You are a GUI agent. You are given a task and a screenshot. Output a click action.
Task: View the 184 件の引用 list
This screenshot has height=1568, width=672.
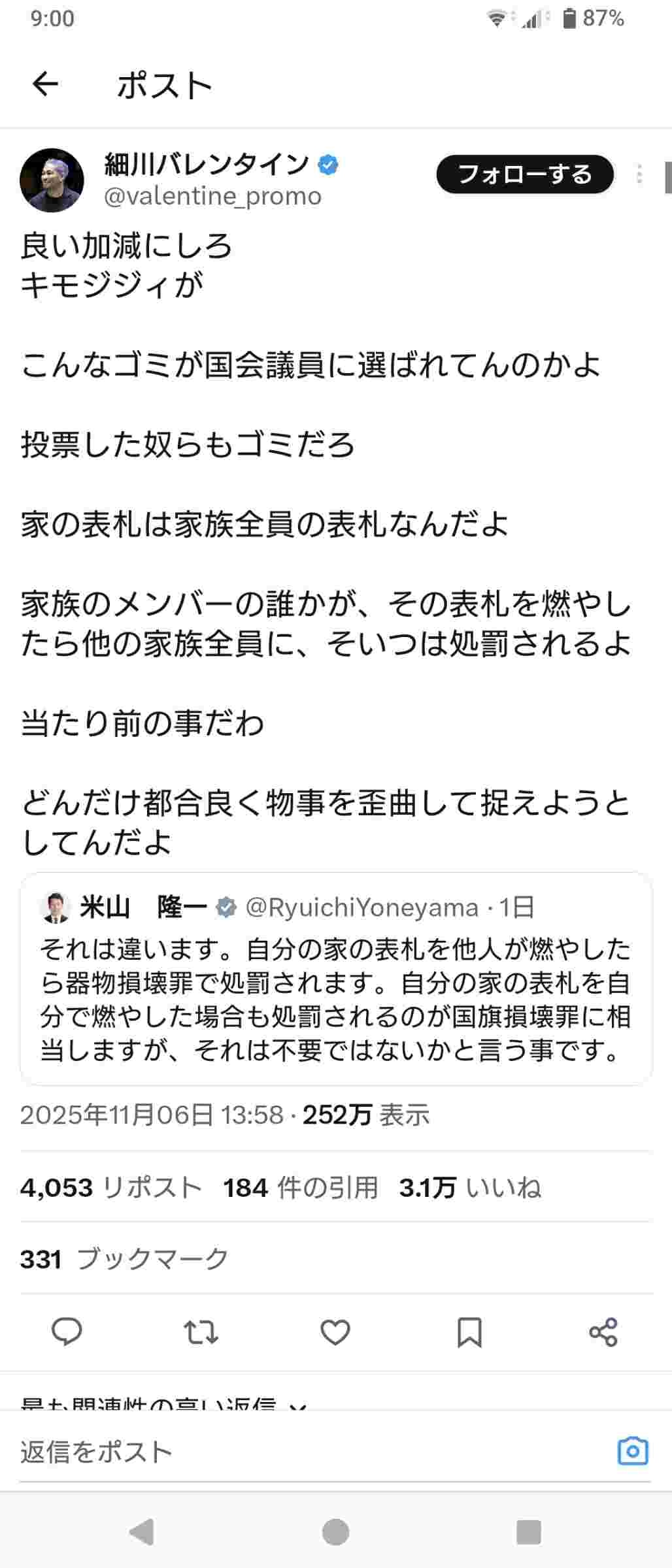tap(301, 1188)
